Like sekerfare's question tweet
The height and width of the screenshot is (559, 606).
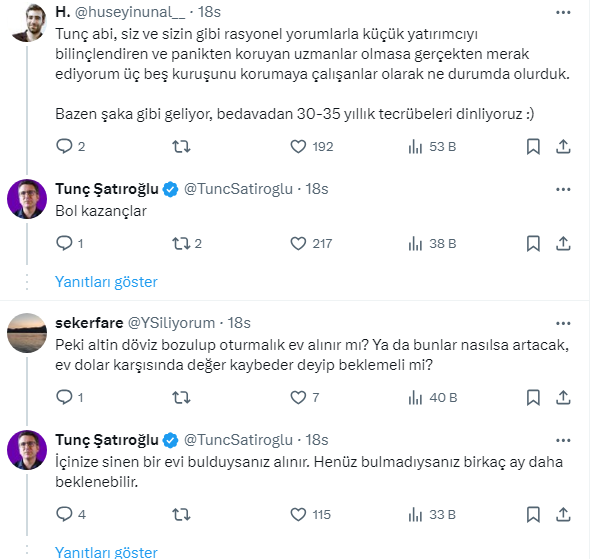pyautogui.click(x=297, y=397)
